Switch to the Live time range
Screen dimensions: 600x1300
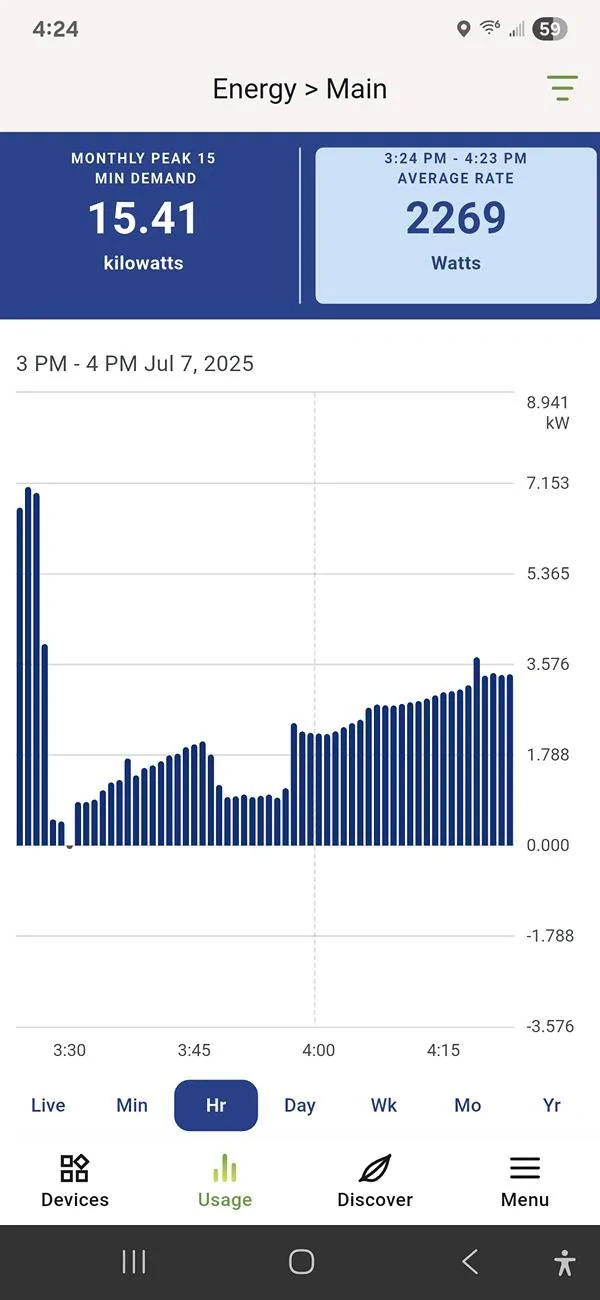tap(48, 1105)
